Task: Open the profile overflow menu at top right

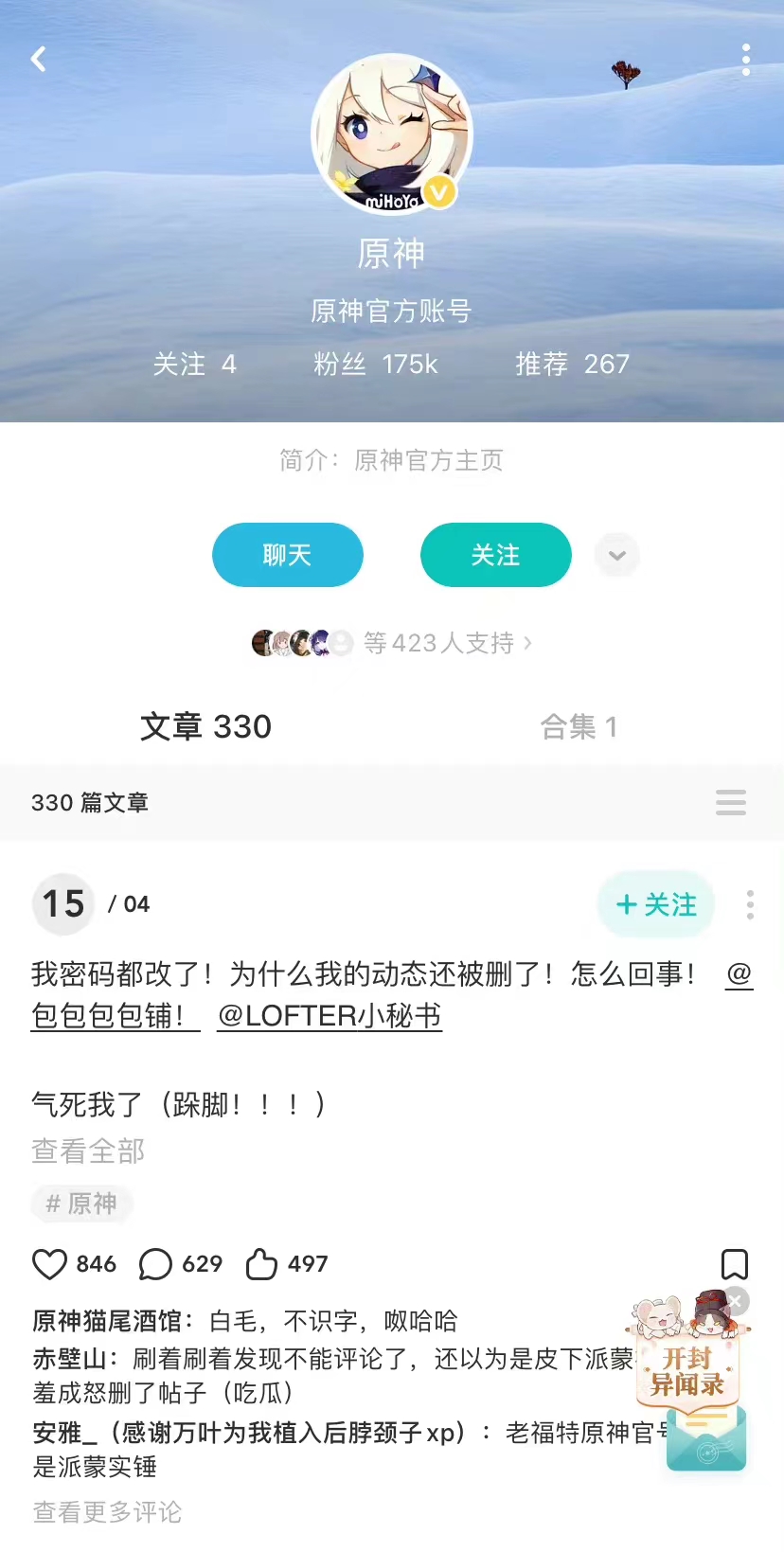Action: tap(746, 60)
